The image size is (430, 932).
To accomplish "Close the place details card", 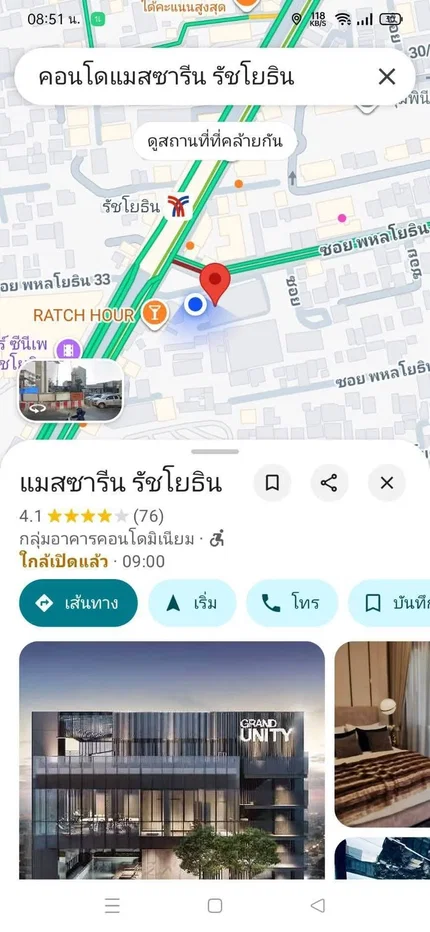I will coord(387,483).
